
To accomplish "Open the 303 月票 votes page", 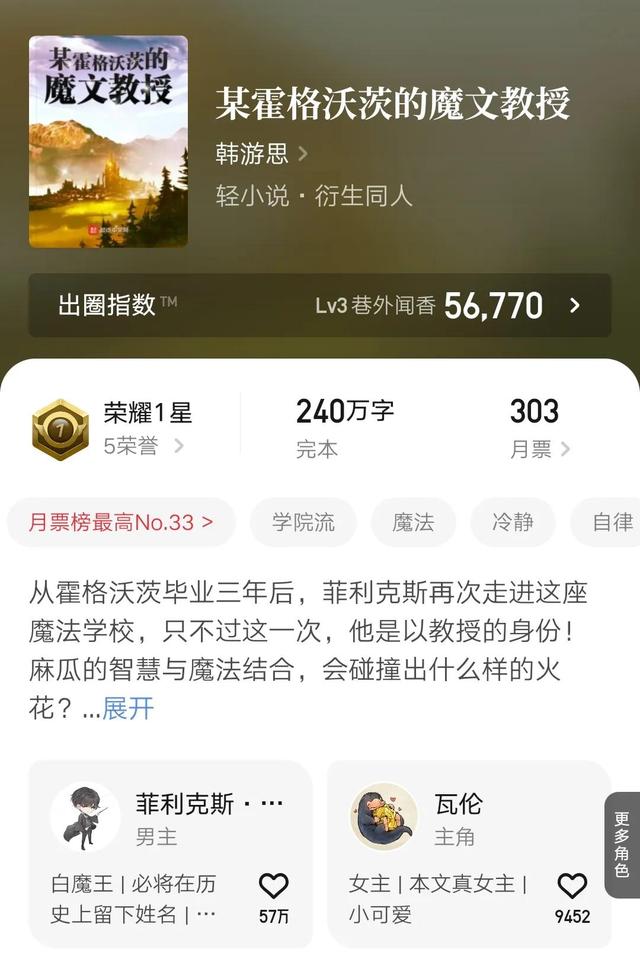I will (538, 428).
